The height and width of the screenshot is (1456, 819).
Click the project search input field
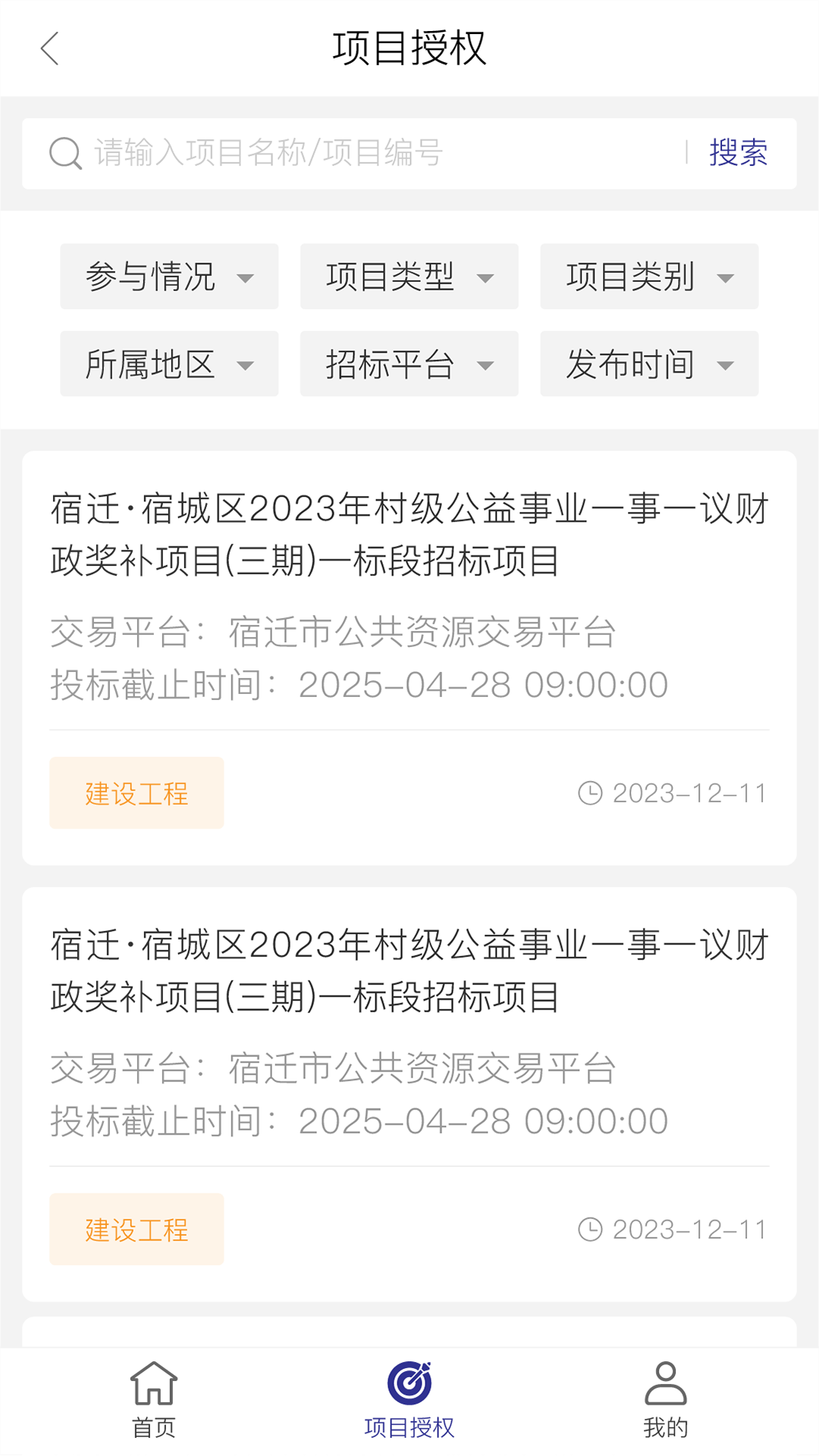[341, 152]
